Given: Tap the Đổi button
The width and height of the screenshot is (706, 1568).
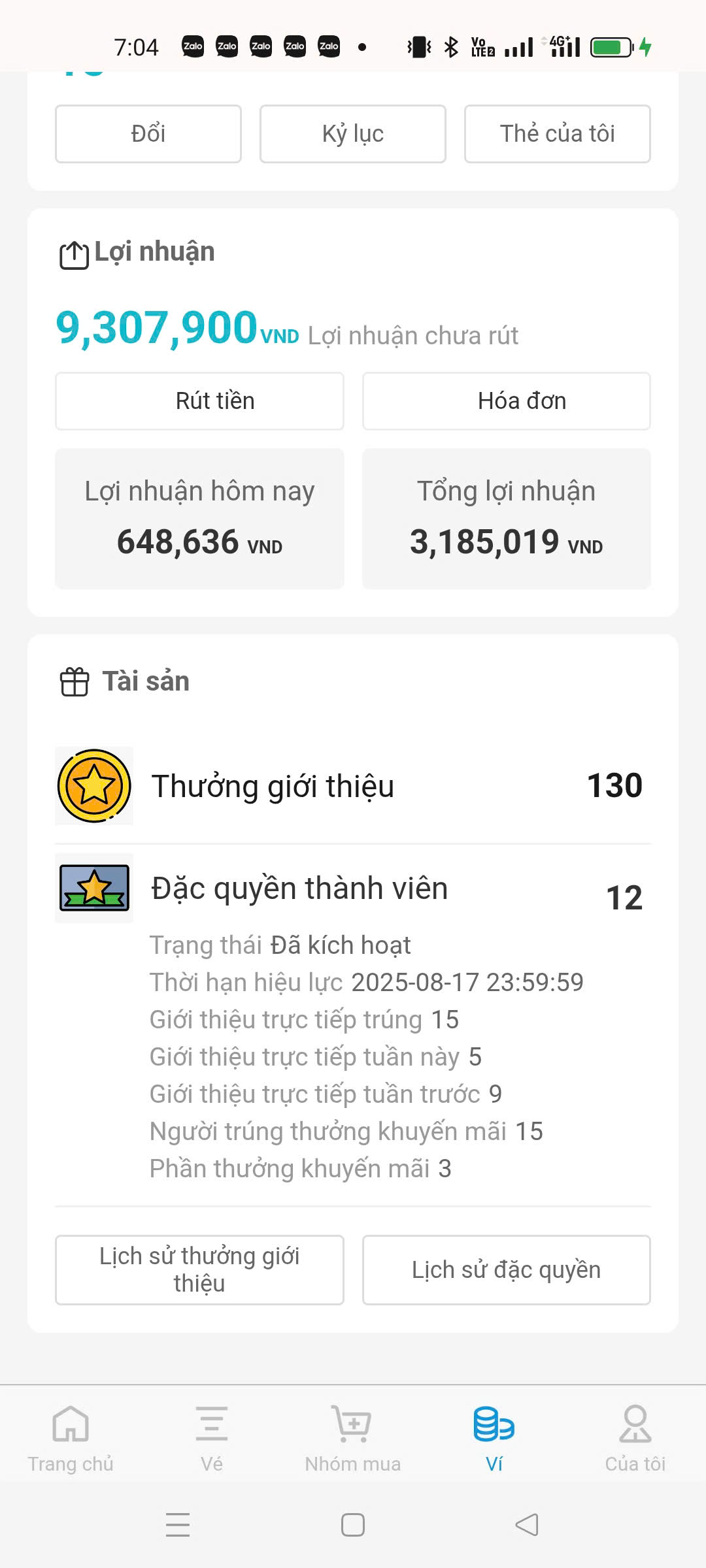Looking at the screenshot, I should tap(148, 134).
